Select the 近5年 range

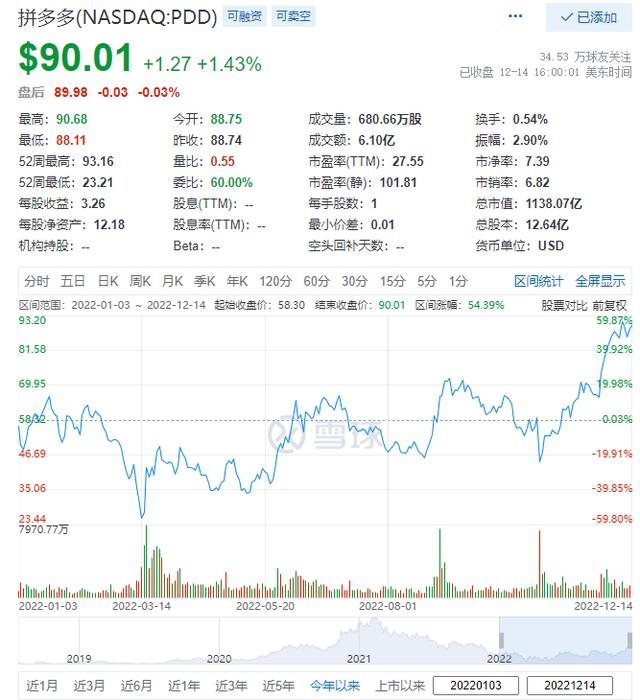point(280,686)
